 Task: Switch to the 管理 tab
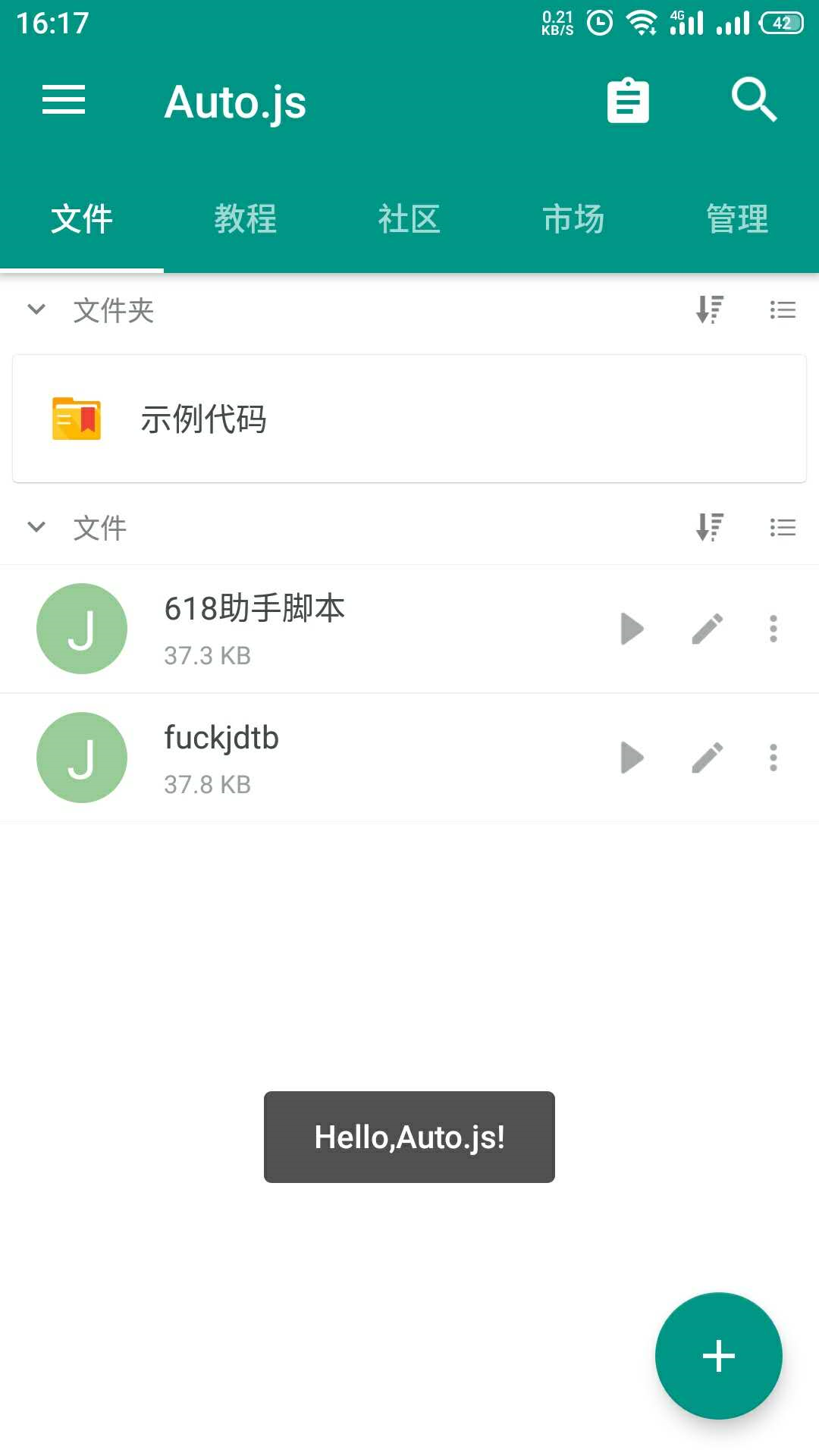coord(737,219)
